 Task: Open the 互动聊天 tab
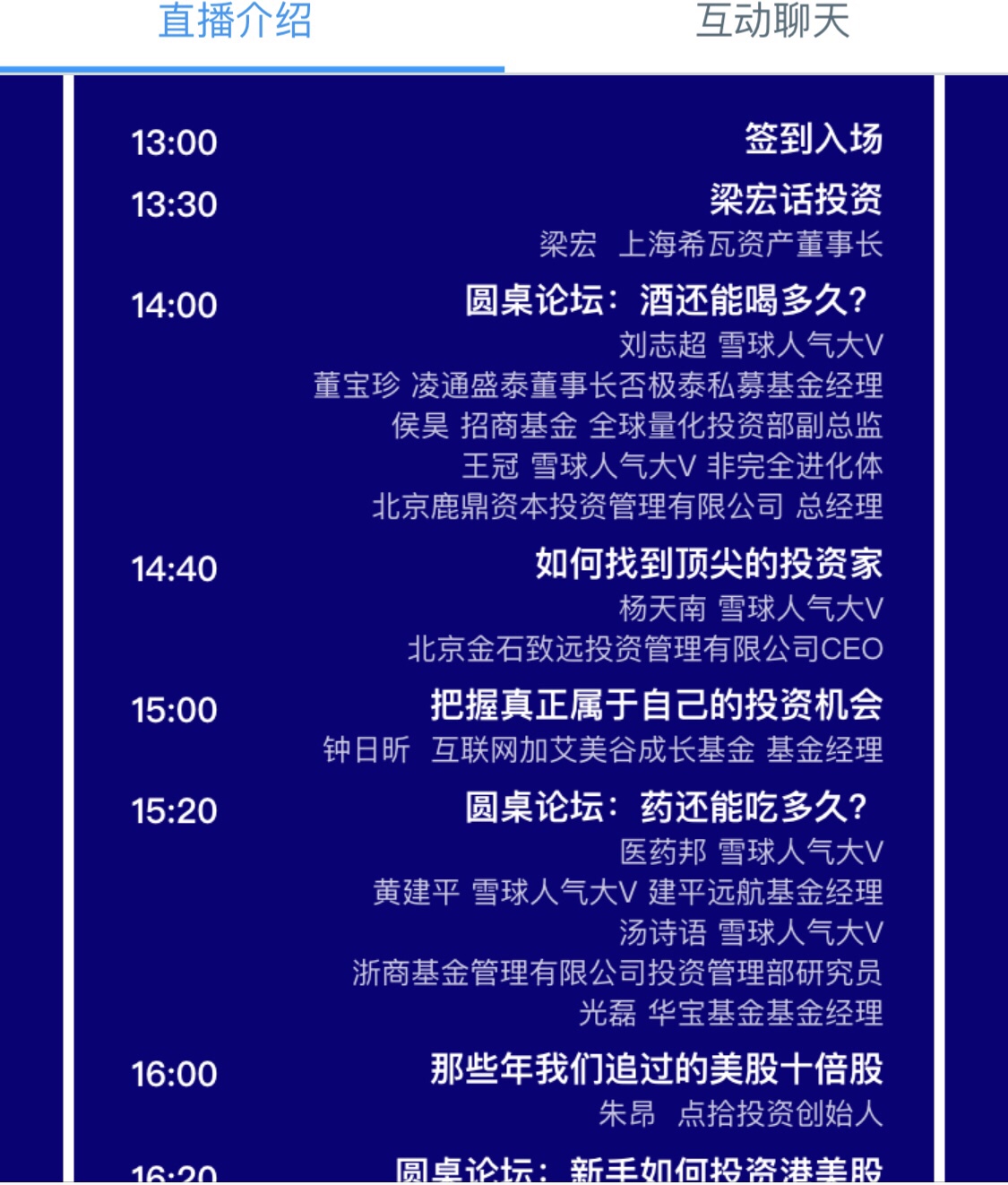[771, 23]
